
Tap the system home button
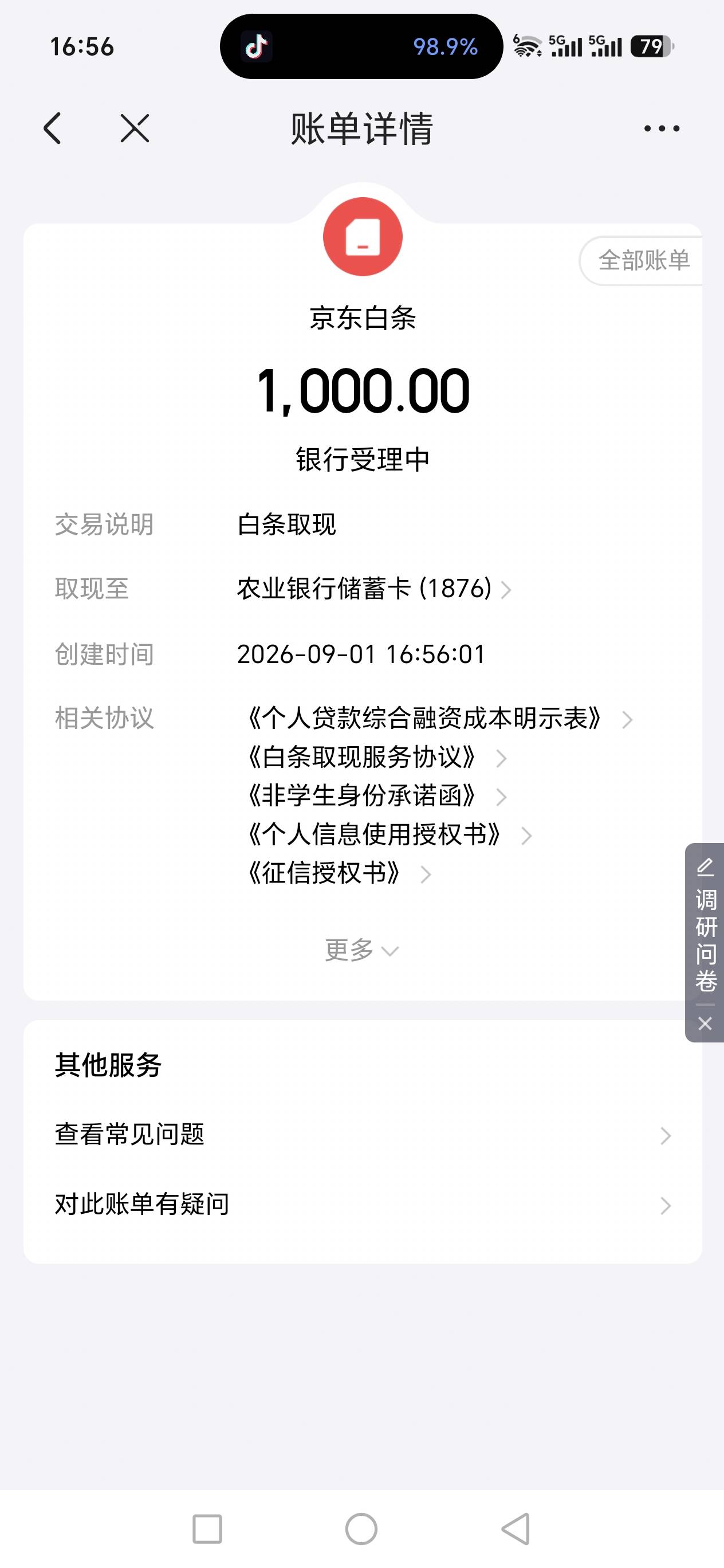[x=361, y=1528]
